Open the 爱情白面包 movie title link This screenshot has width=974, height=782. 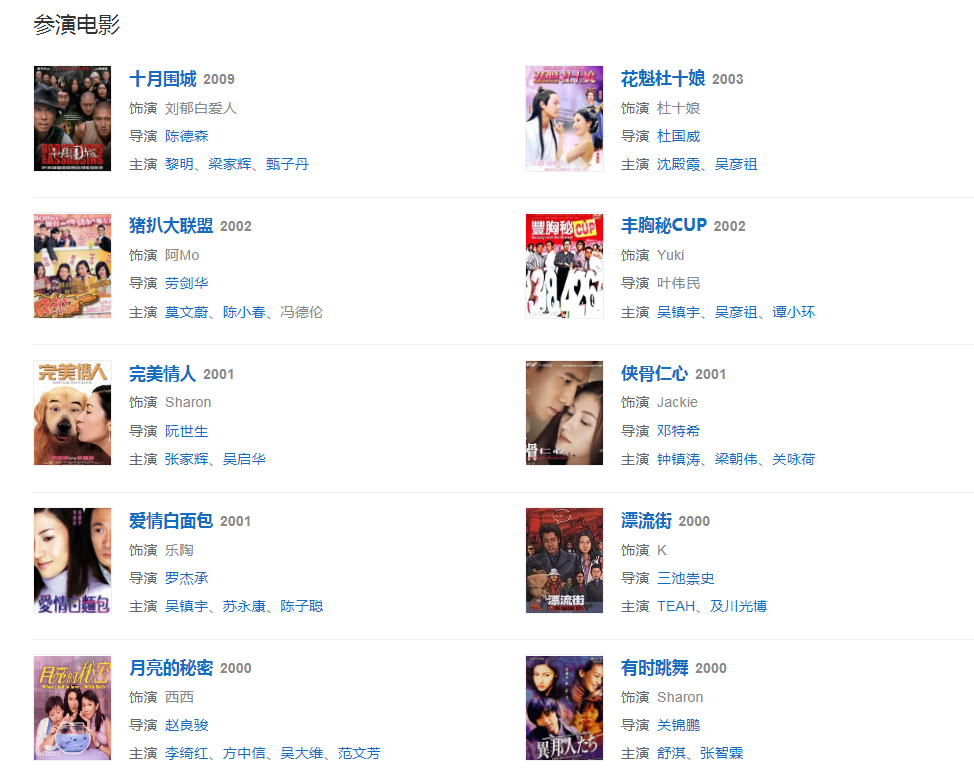pos(171,521)
